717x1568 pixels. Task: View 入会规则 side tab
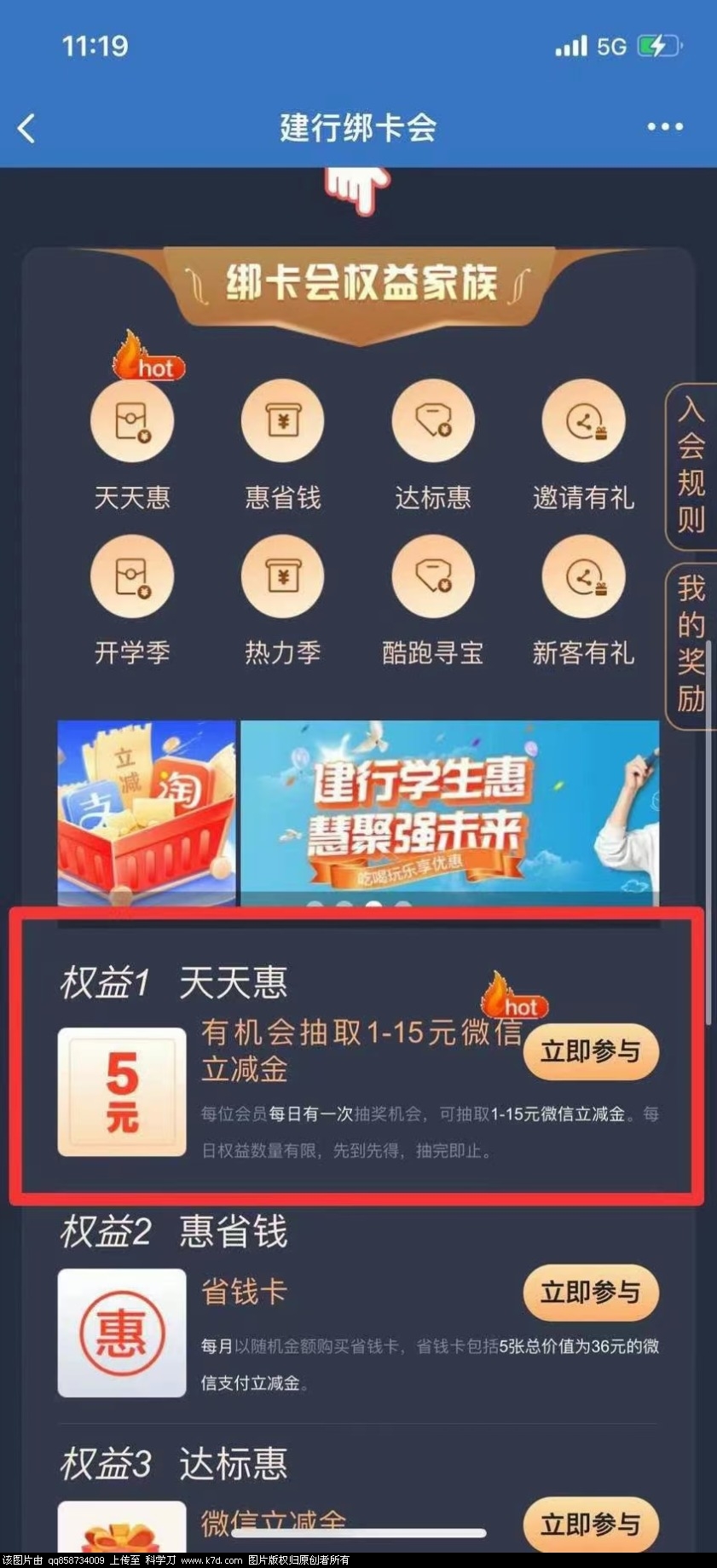691,466
